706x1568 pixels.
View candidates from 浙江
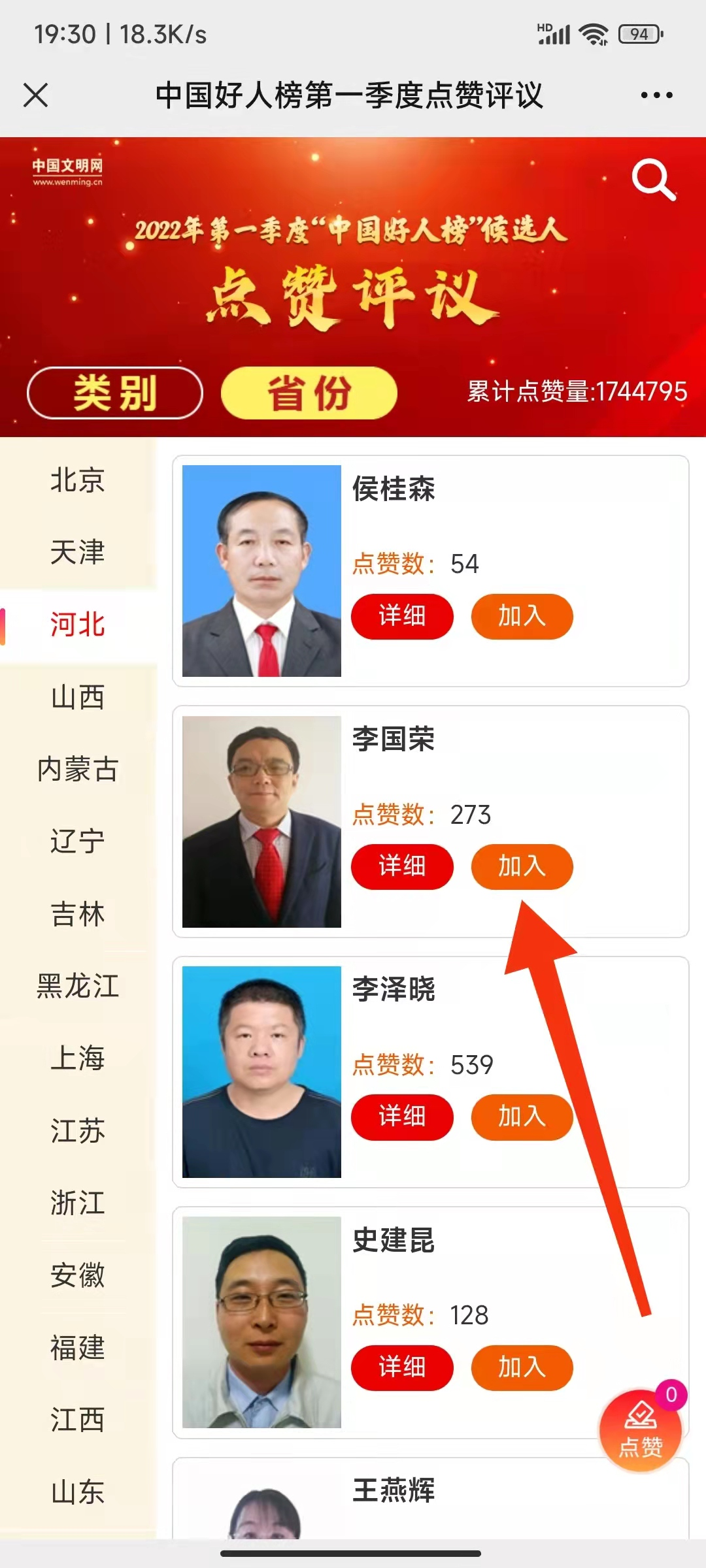pyautogui.click(x=78, y=1203)
